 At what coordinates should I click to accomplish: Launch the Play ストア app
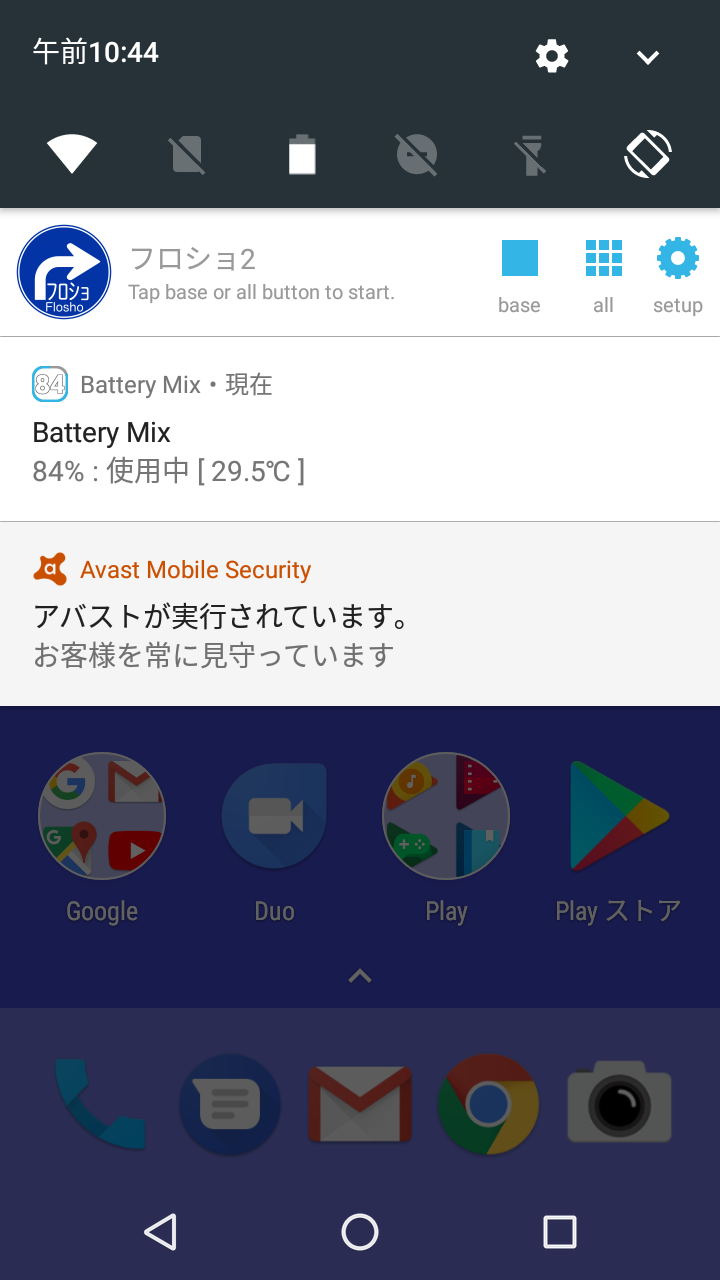(x=618, y=815)
